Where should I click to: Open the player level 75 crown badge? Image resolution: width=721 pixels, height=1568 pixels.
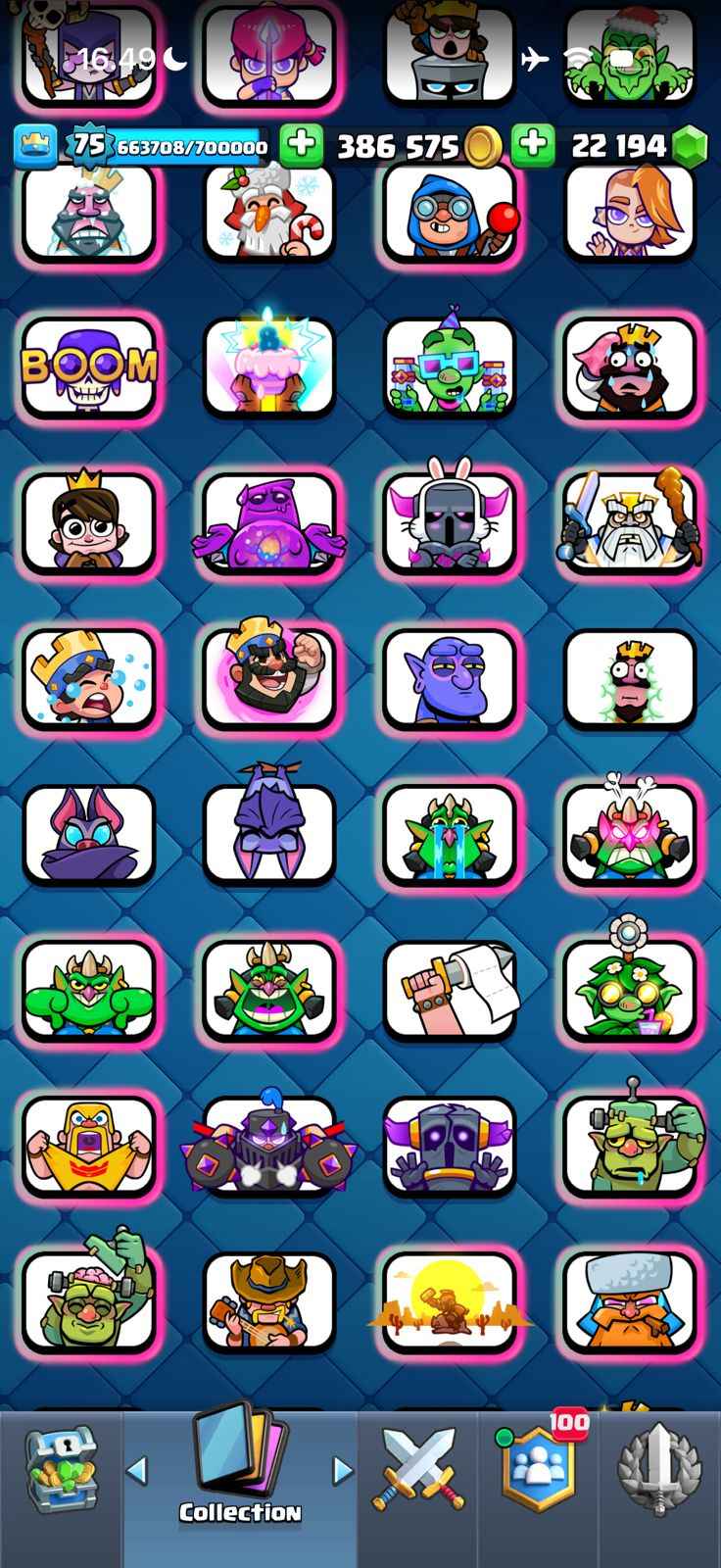tap(89, 145)
